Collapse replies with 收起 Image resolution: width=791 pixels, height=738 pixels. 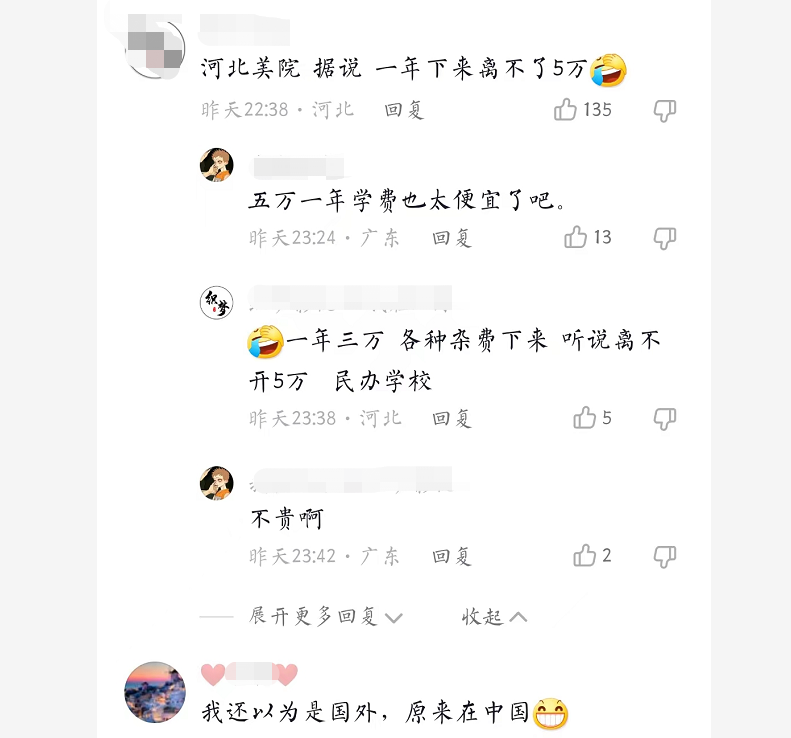tap(494, 616)
